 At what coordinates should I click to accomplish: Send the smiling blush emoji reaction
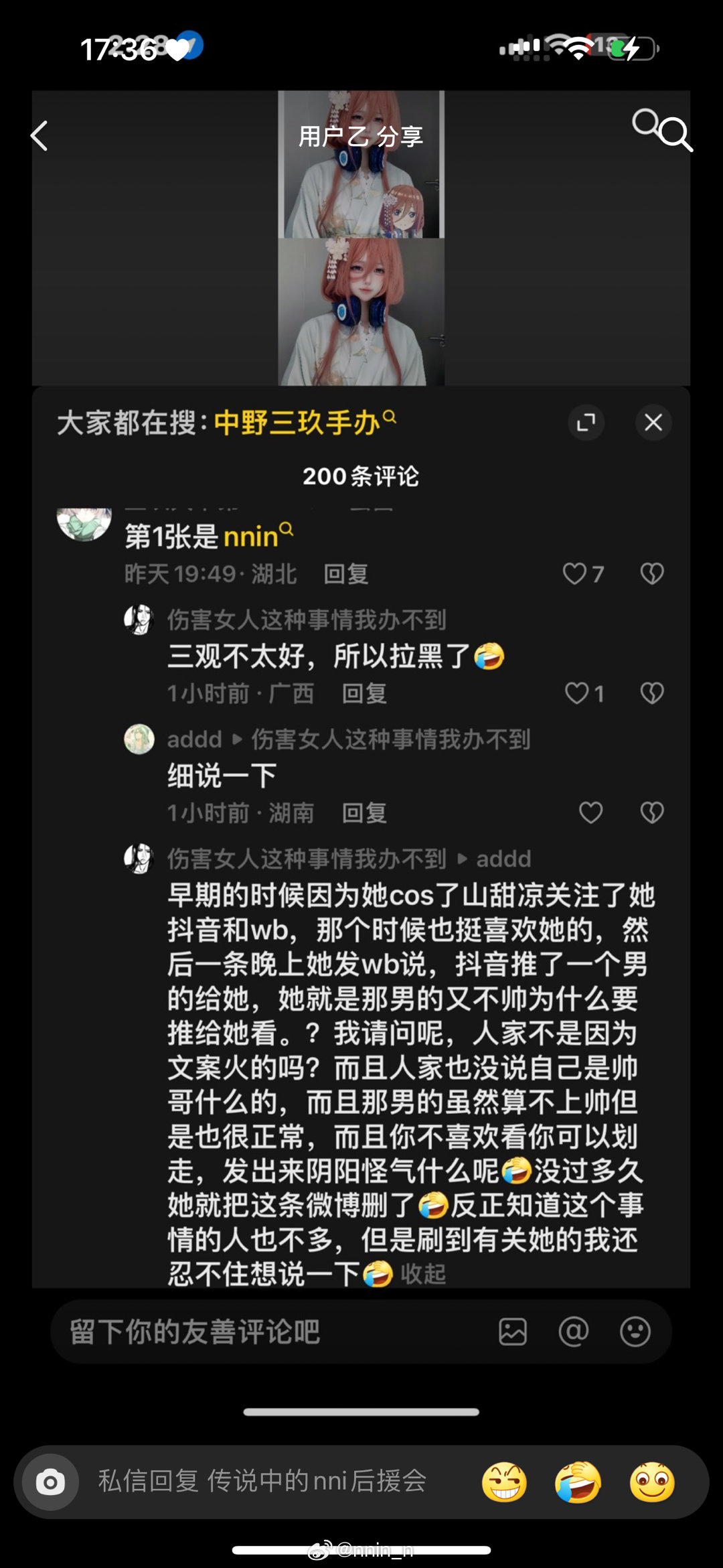click(652, 1482)
